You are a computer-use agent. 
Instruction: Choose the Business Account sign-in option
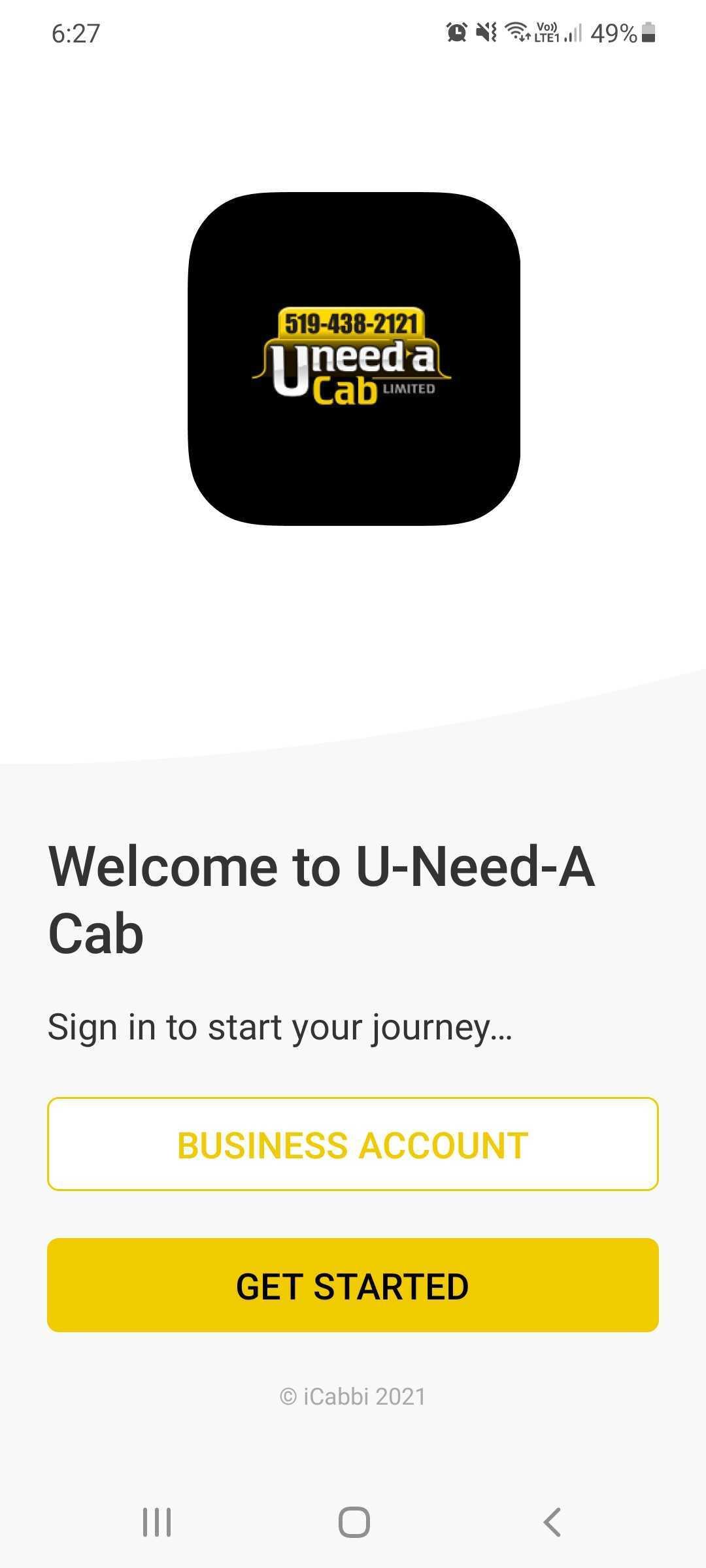click(353, 1144)
